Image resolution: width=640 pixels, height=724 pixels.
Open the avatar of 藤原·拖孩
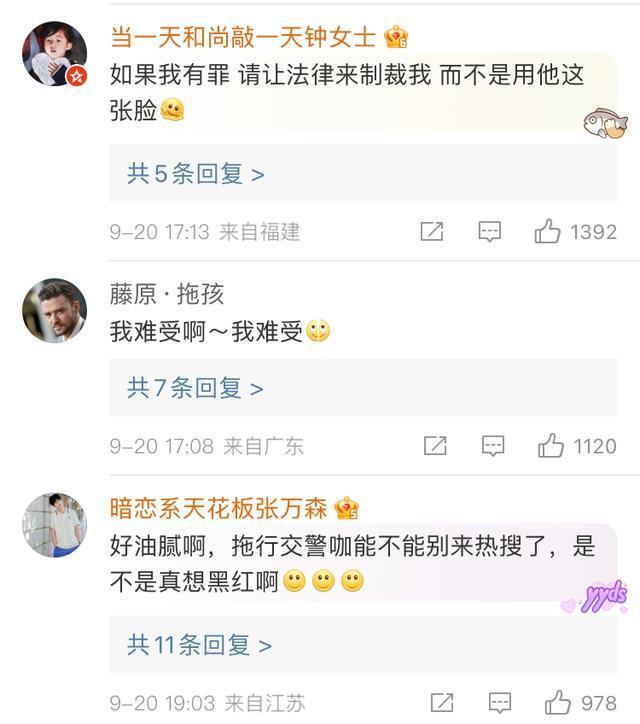click(x=55, y=310)
